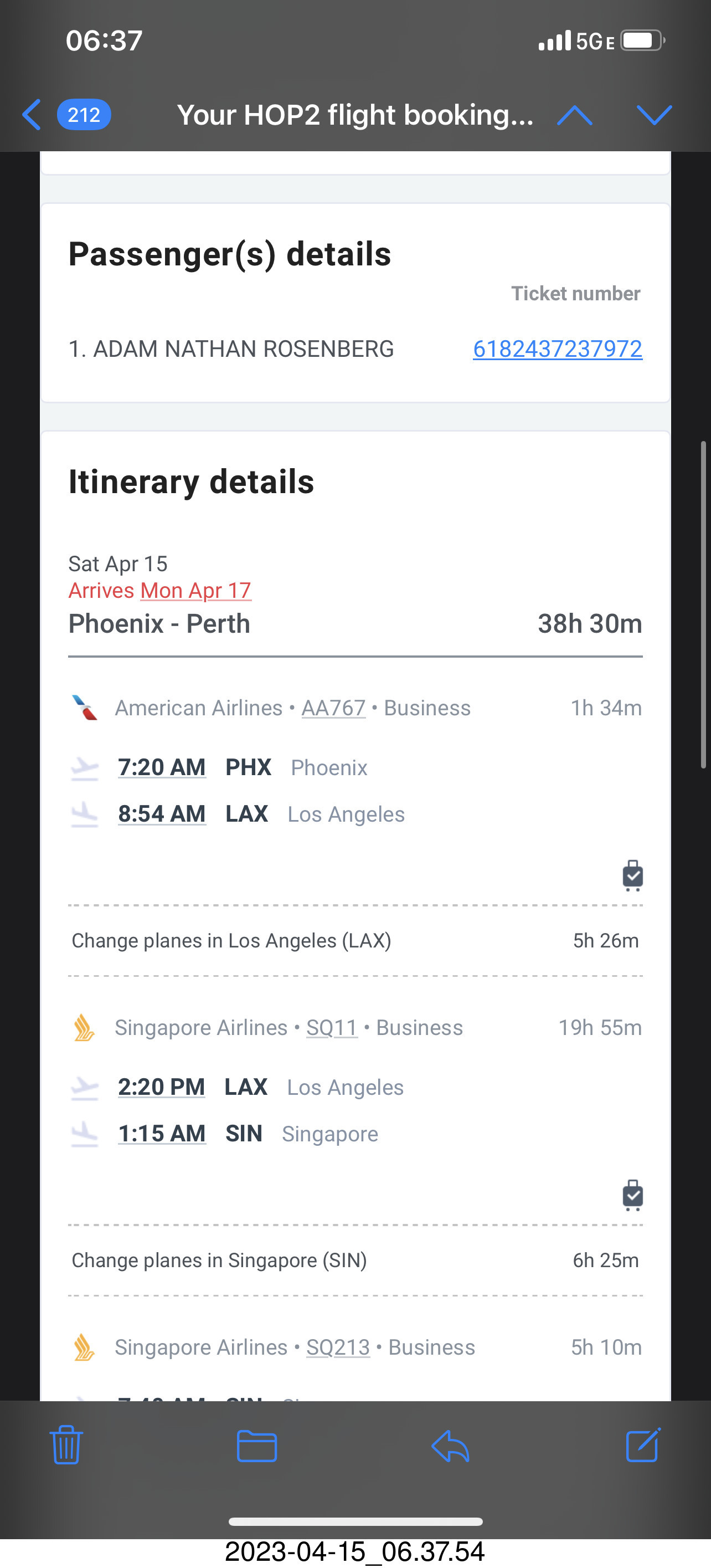
Task: Jump to the previous email with up arrow
Action: pyautogui.click(x=574, y=115)
